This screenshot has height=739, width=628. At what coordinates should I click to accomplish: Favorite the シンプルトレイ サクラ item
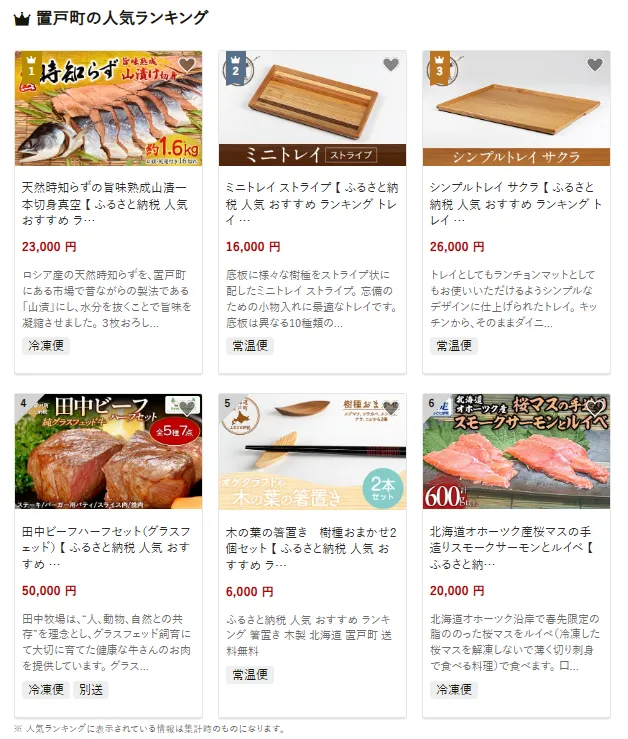pyautogui.click(x=595, y=66)
